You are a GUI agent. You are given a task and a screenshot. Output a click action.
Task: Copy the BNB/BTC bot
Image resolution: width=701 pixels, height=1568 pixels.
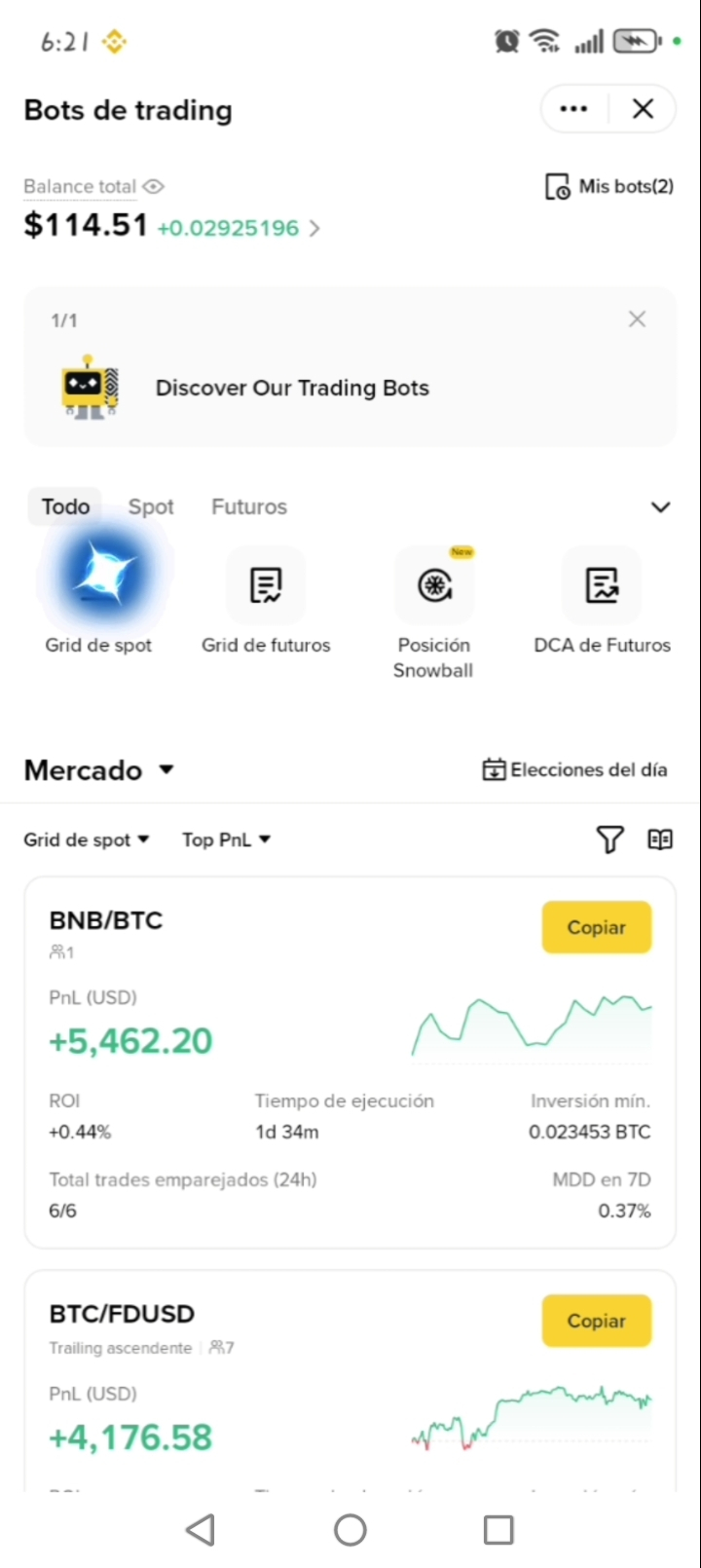point(596,927)
